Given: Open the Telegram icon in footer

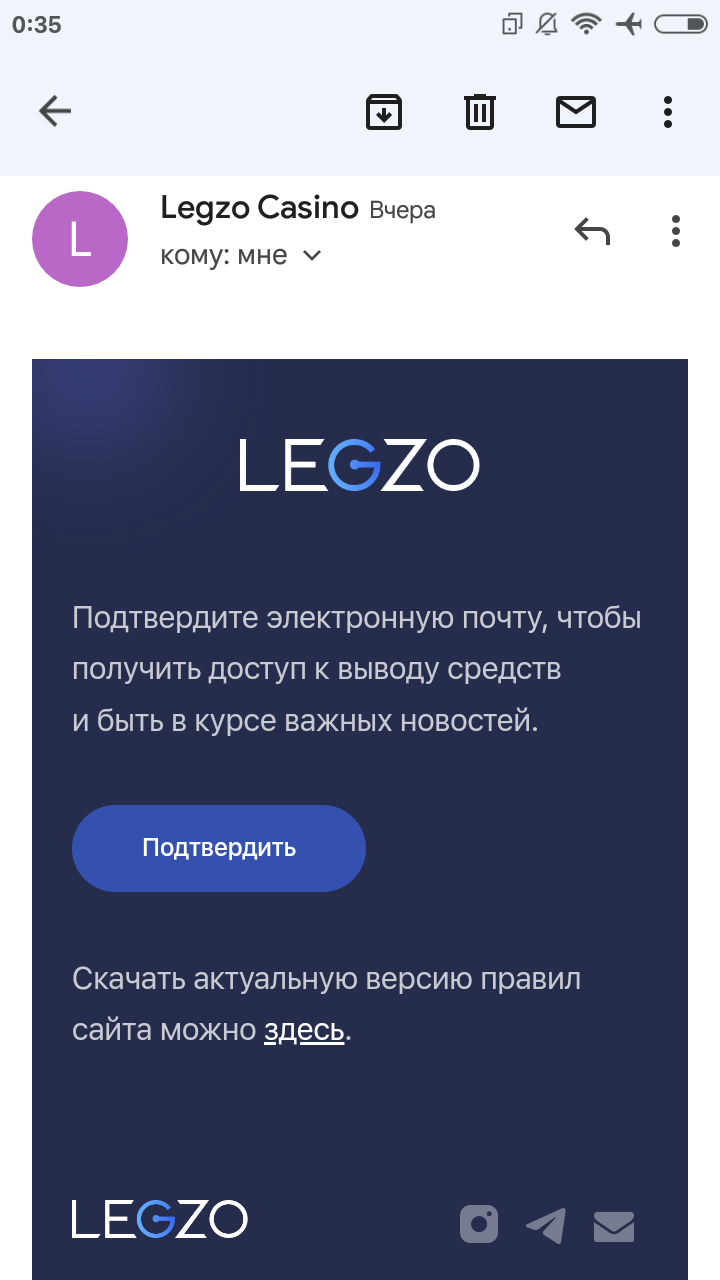Looking at the screenshot, I should (x=546, y=1225).
